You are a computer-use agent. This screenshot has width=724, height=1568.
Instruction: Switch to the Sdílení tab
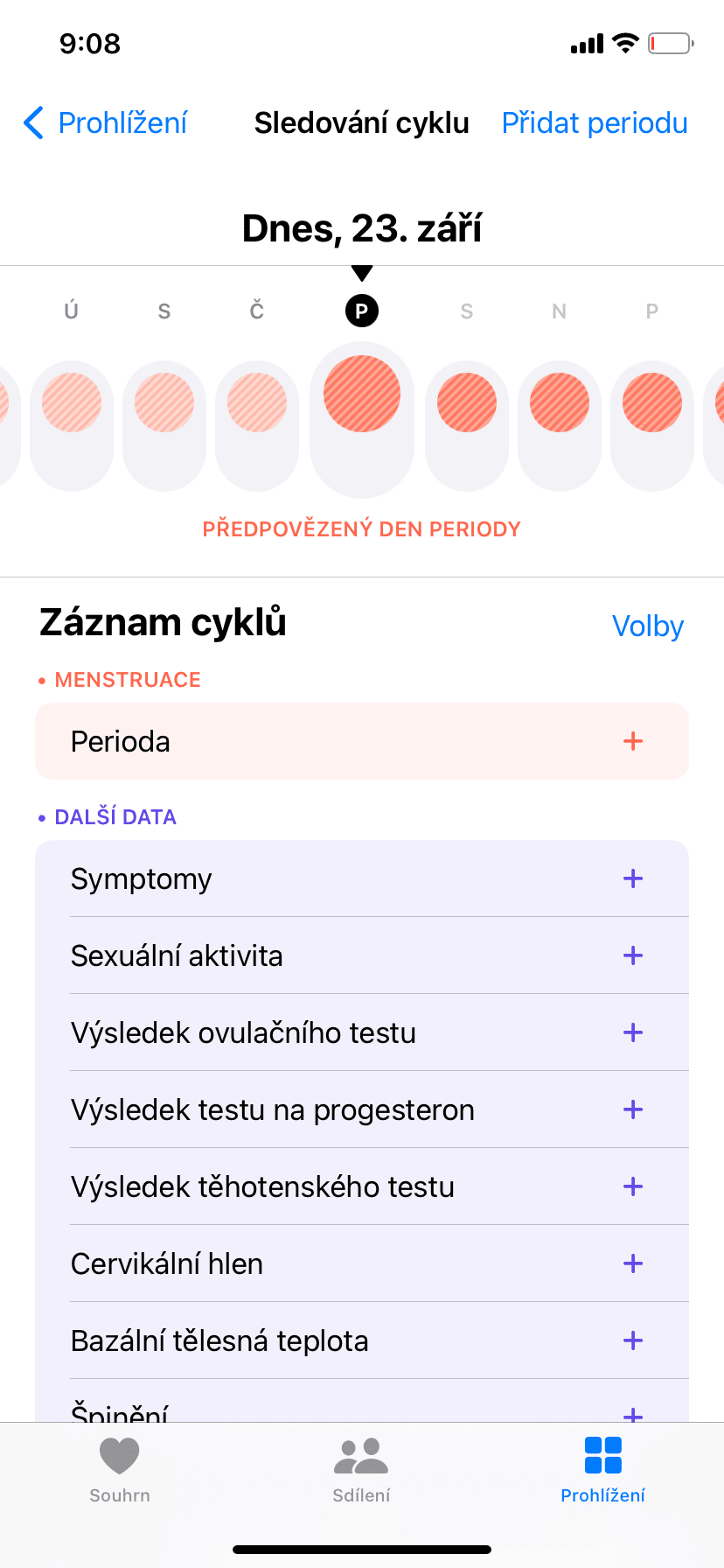pos(361,1470)
